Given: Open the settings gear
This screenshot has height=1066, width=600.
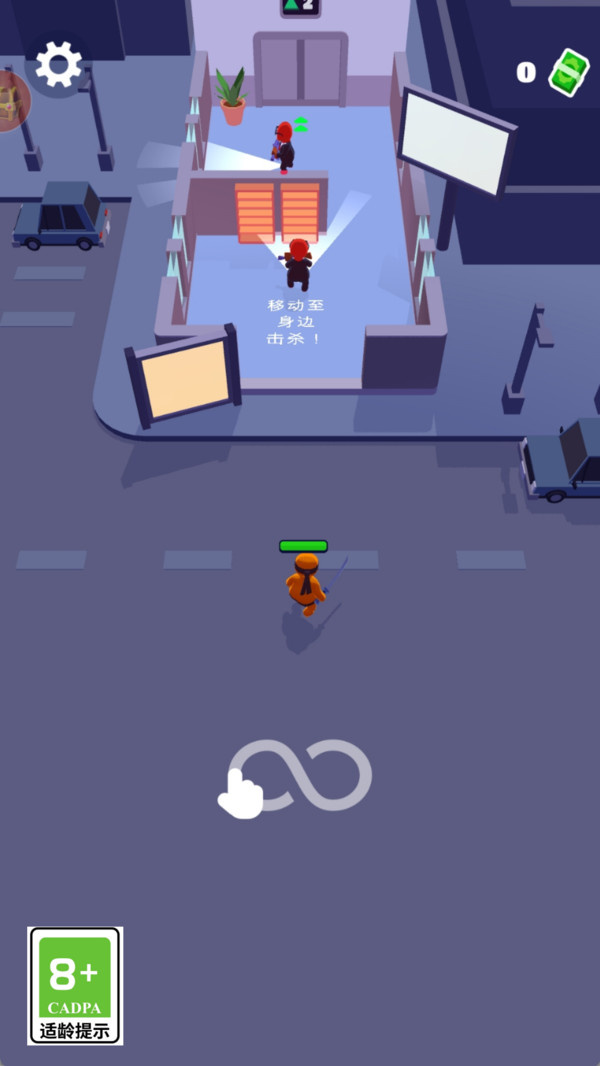Looking at the screenshot, I should 59,65.
